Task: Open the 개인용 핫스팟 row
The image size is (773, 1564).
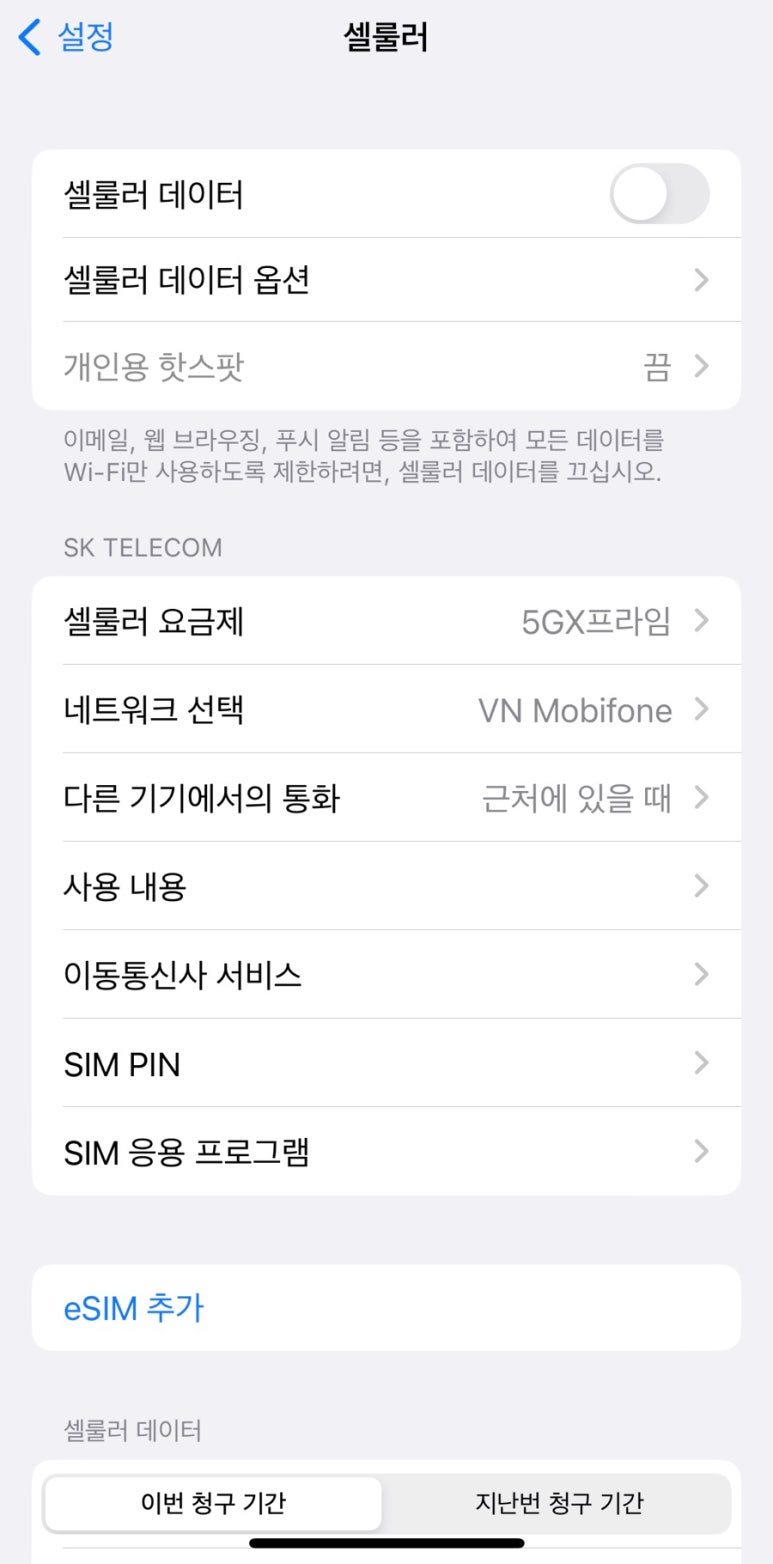Action: (x=386, y=366)
